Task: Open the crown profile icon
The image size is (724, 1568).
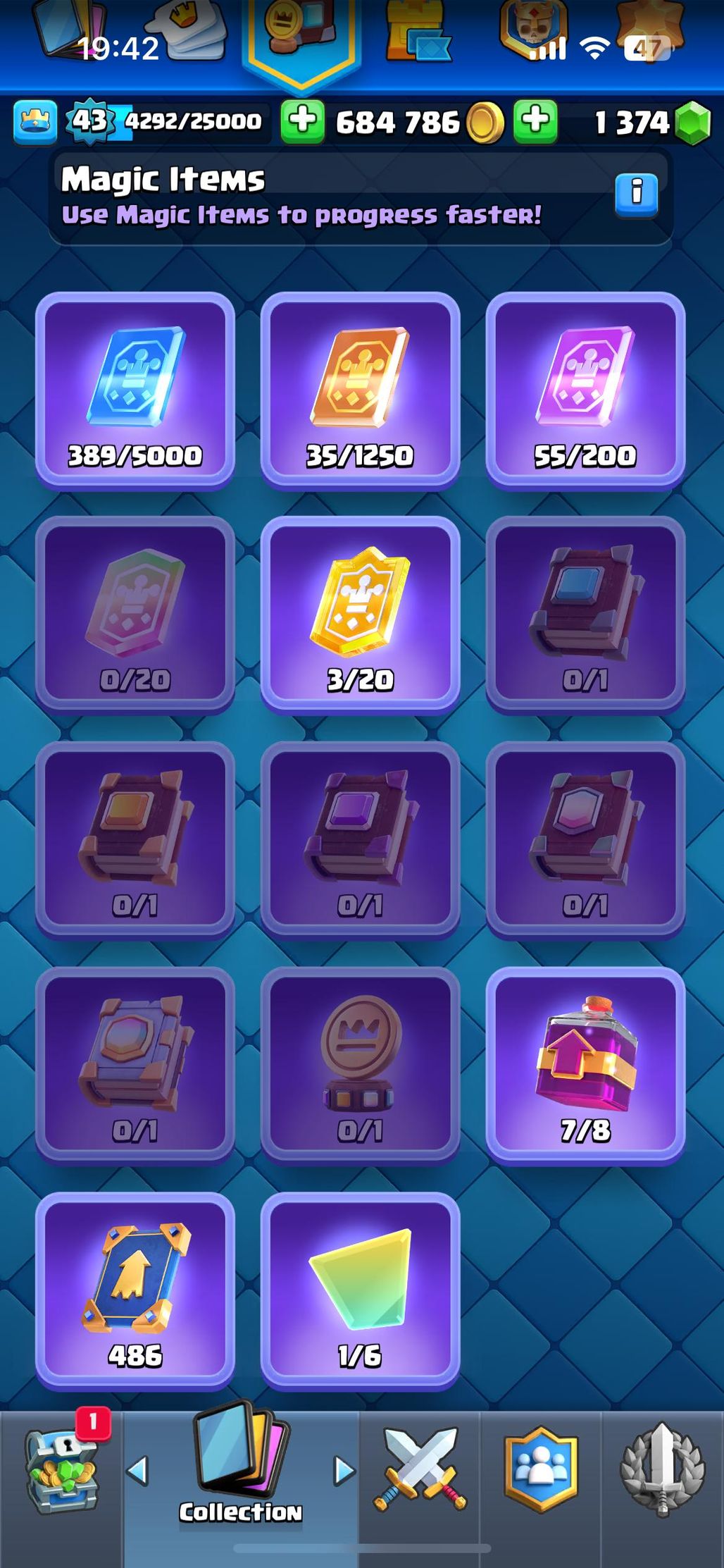Action: [x=35, y=122]
